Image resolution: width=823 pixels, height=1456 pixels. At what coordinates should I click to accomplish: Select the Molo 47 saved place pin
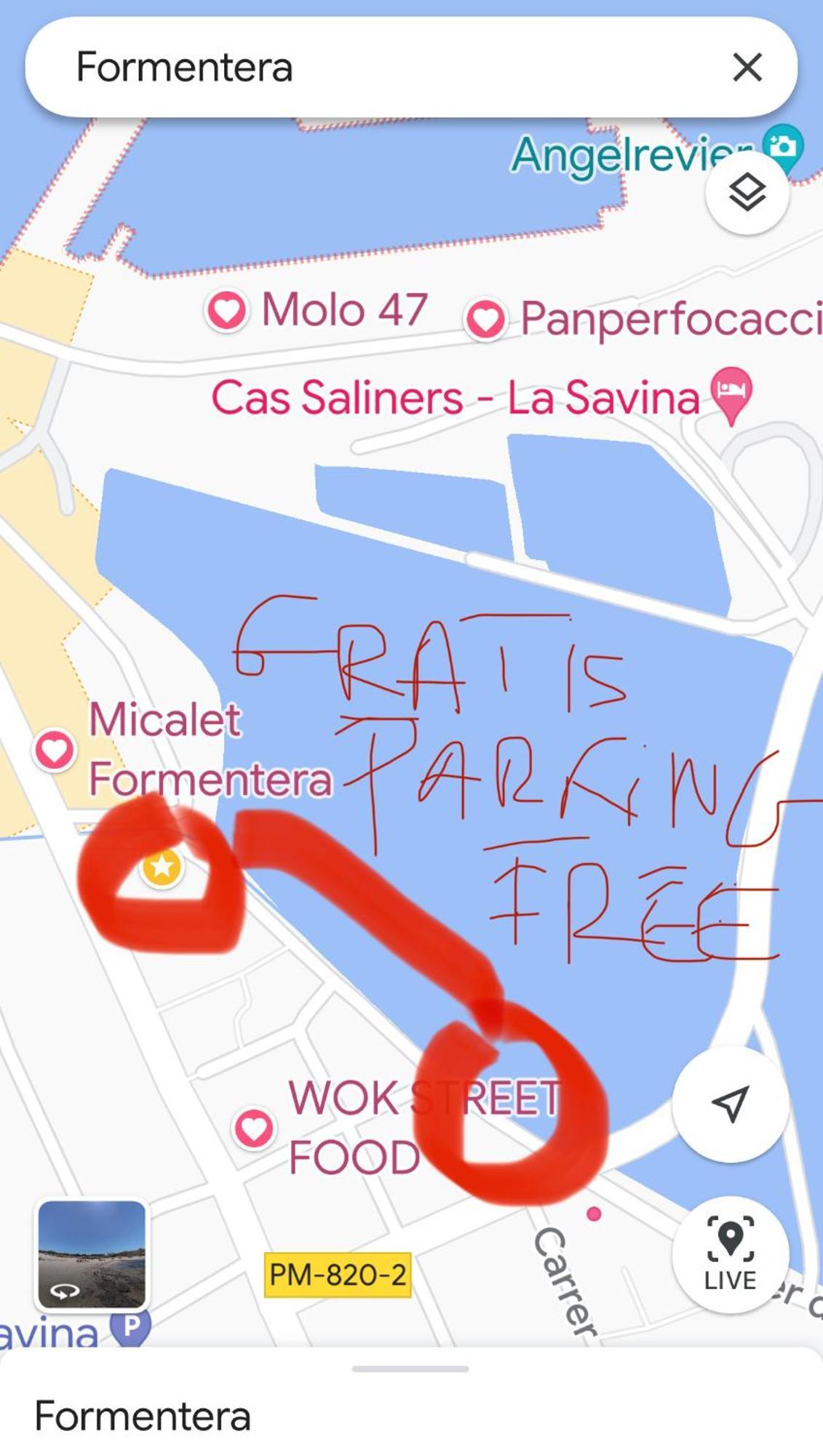point(227,311)
